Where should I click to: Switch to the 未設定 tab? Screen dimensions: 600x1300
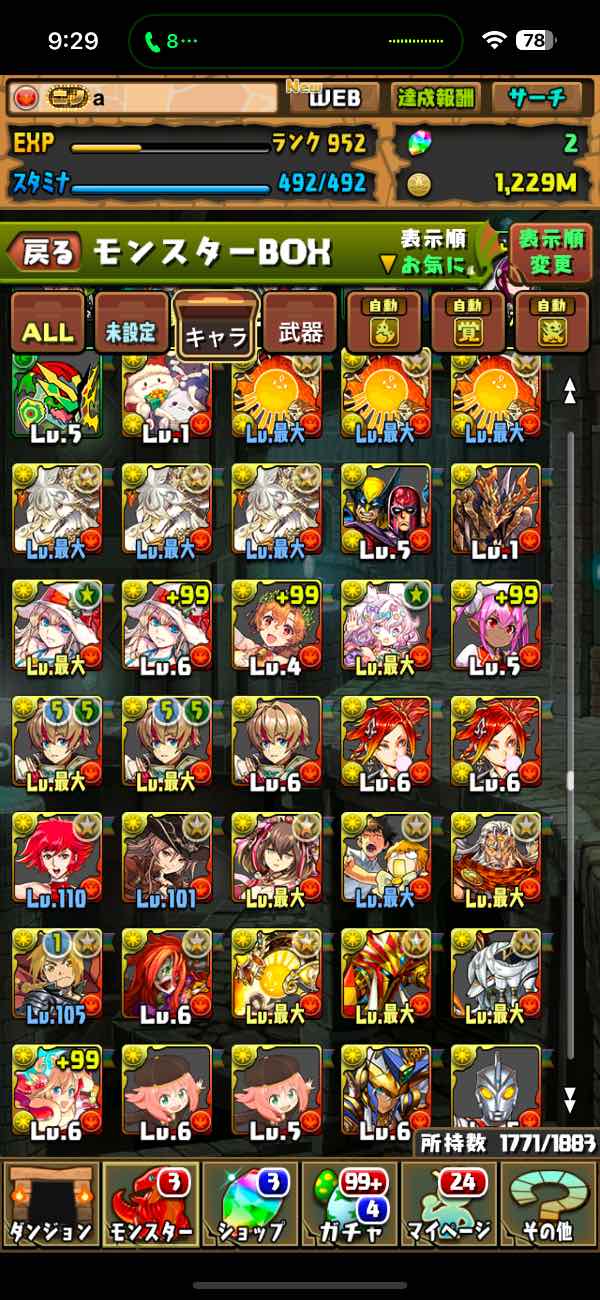132,324
